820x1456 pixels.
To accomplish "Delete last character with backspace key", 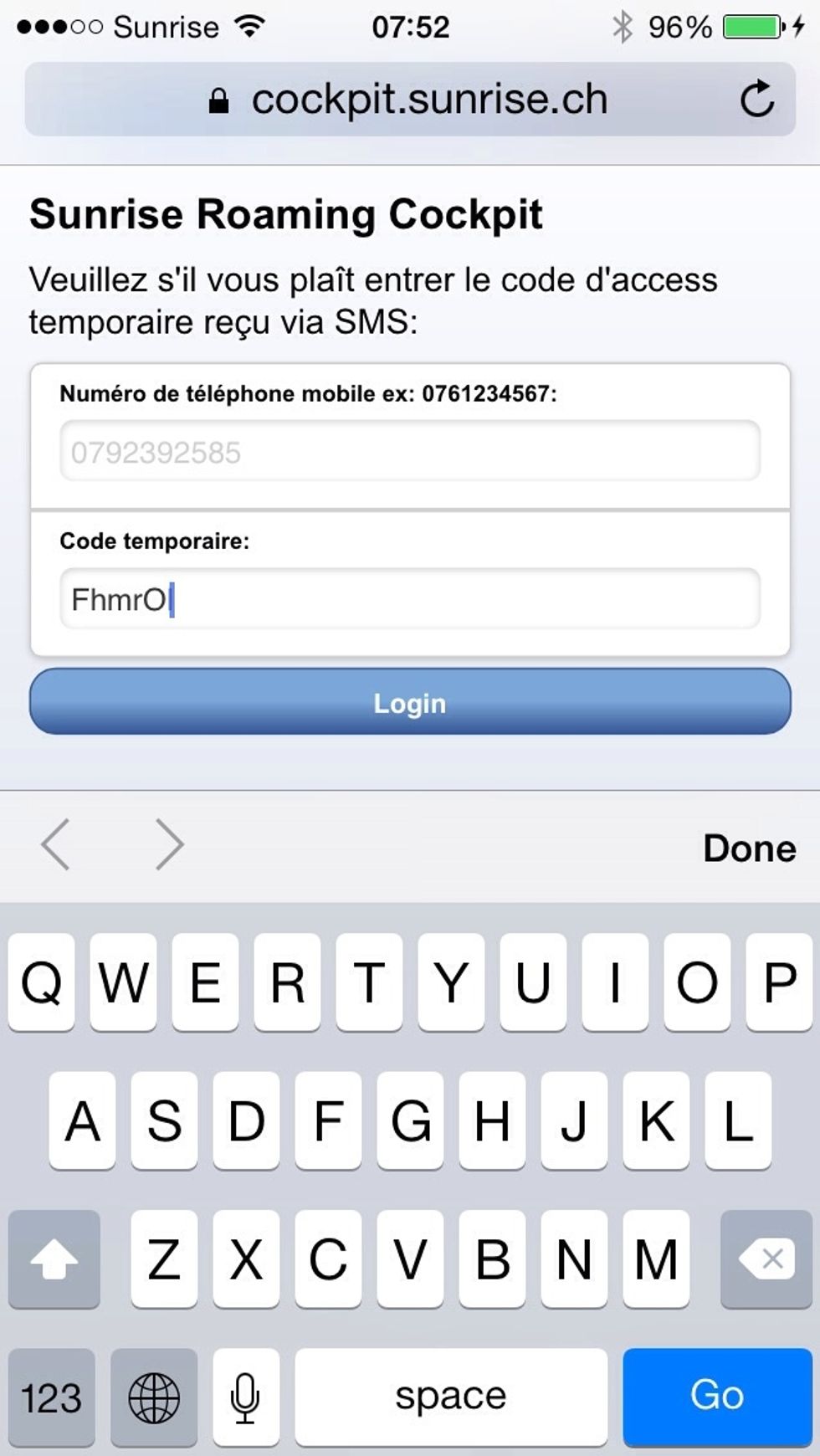I will coord(766,1259).
